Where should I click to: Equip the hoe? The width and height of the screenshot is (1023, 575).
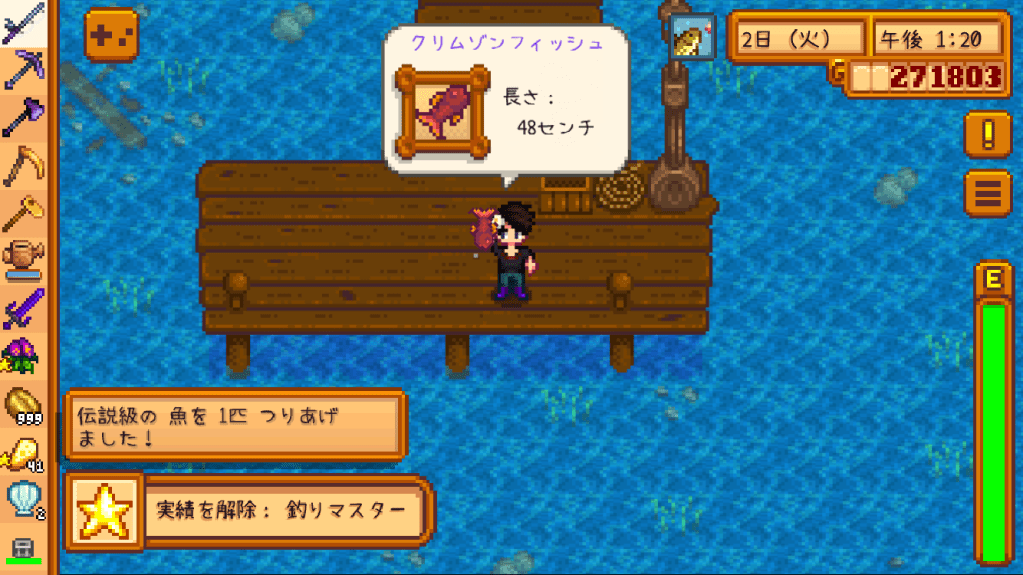click(x=24, y=212)
